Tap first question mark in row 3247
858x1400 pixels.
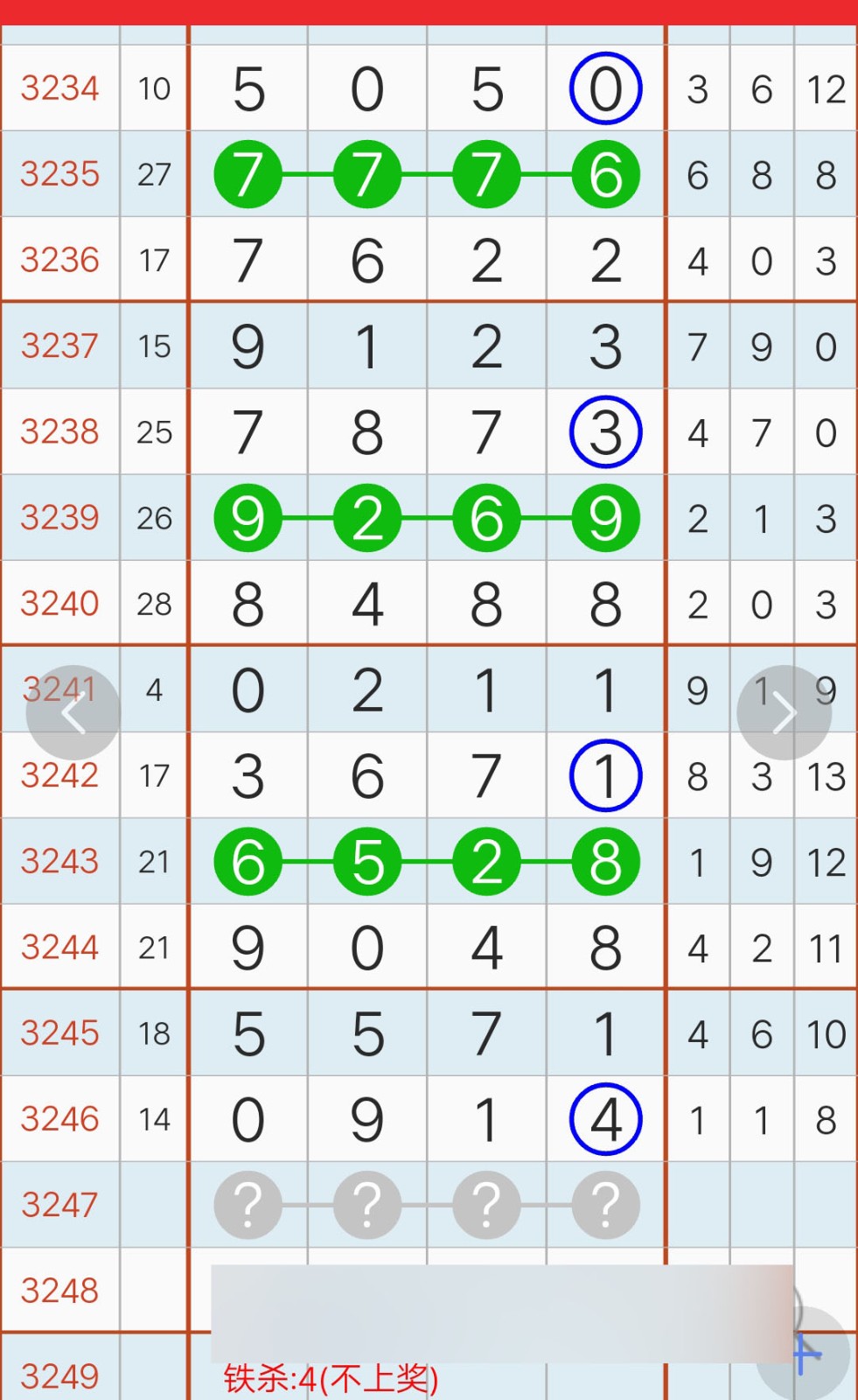[248, 1205]
